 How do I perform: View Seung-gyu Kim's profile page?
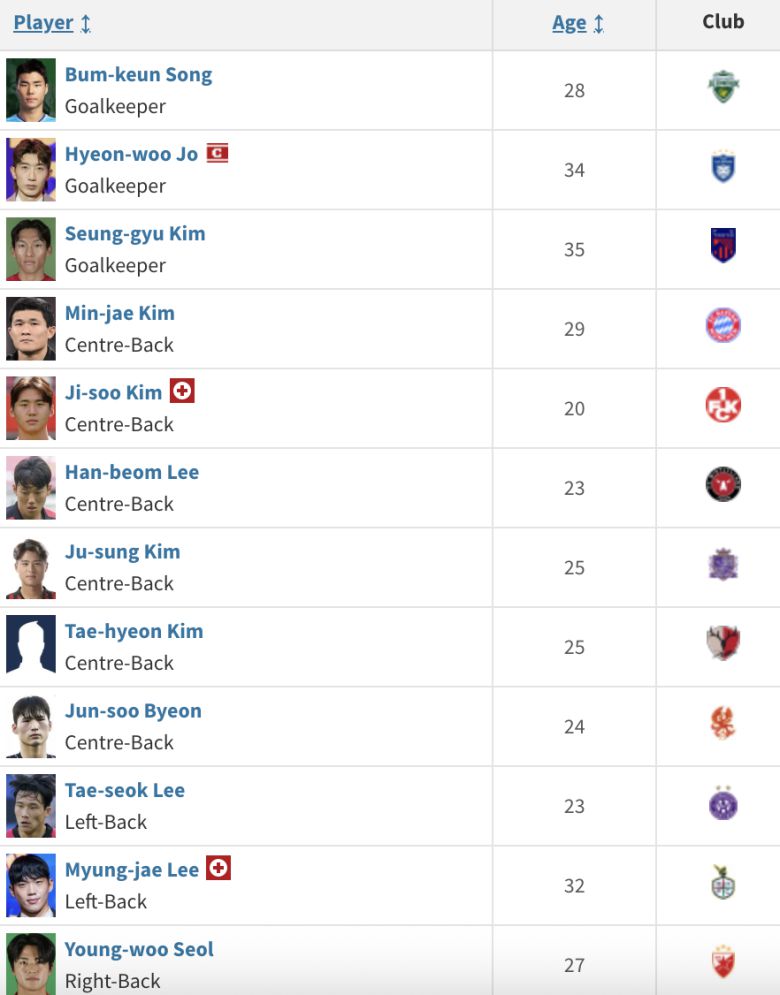[x=135, y=234]
